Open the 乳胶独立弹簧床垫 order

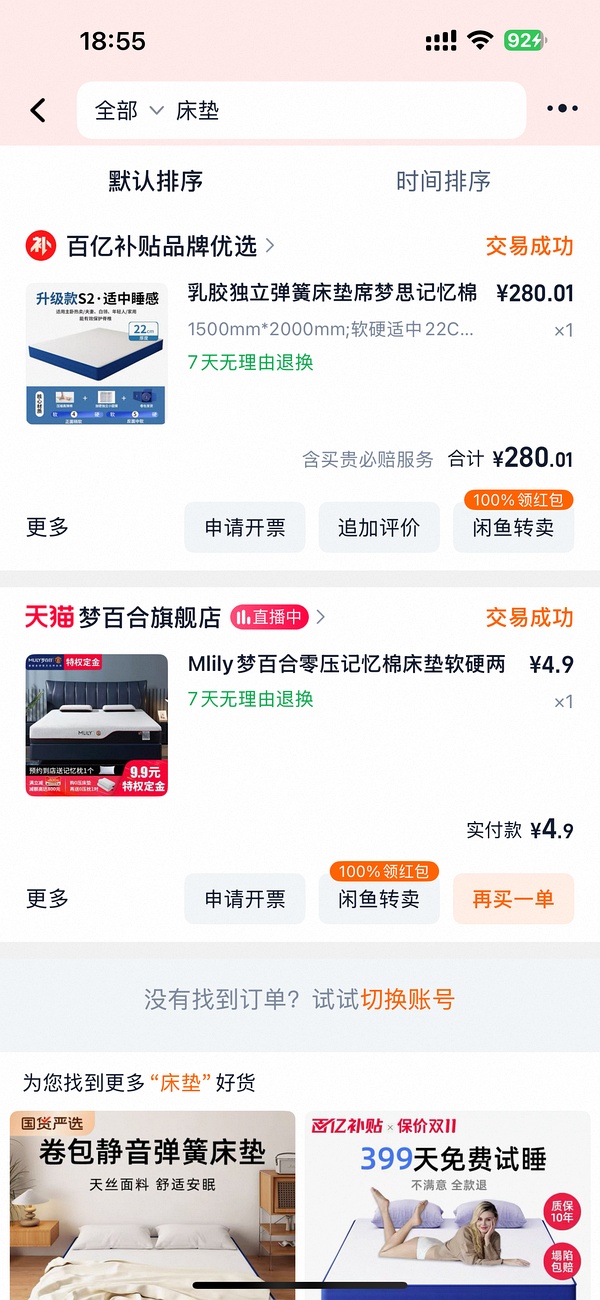click(332, 293)
